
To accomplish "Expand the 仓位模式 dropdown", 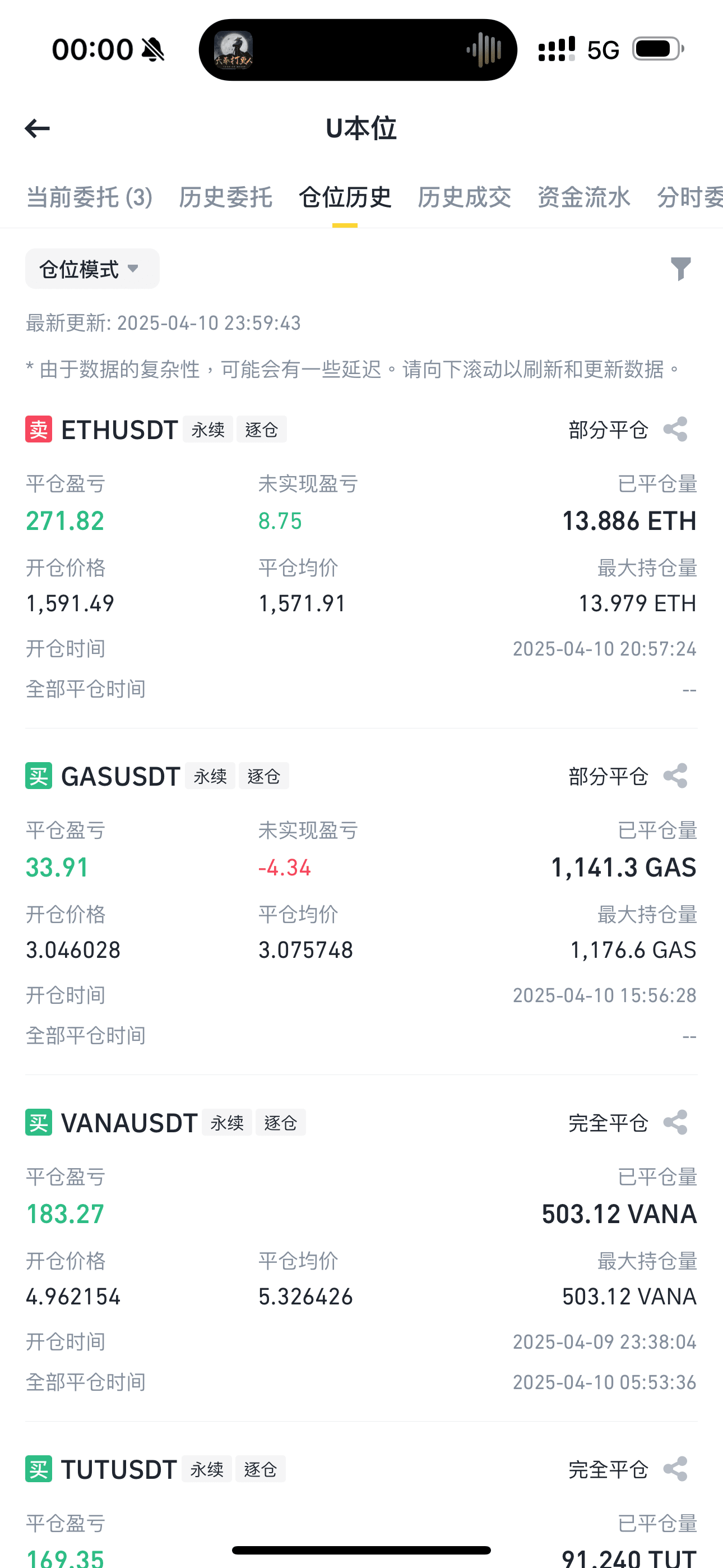I will [92, 269].
